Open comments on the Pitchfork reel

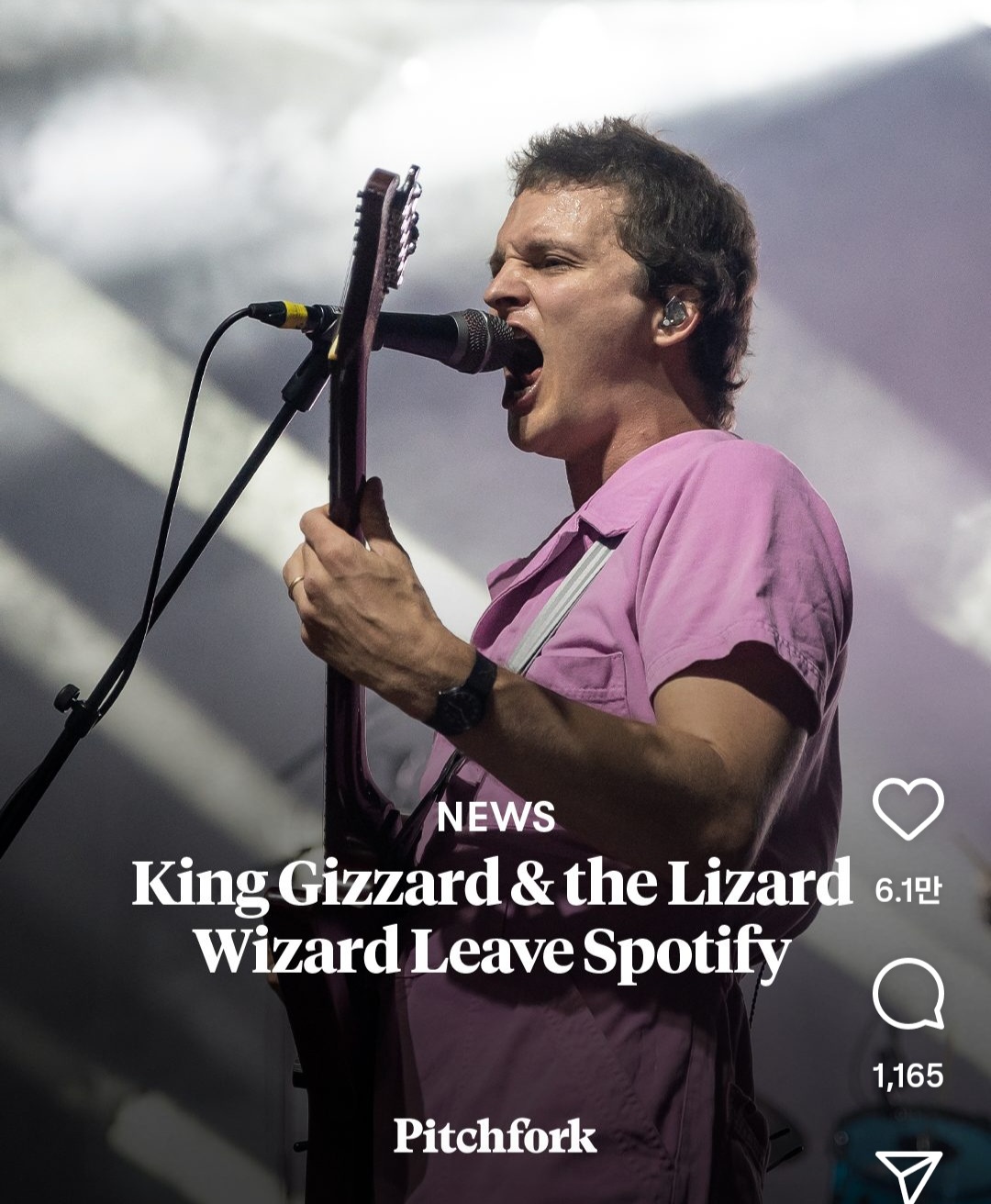click(907, 994)
